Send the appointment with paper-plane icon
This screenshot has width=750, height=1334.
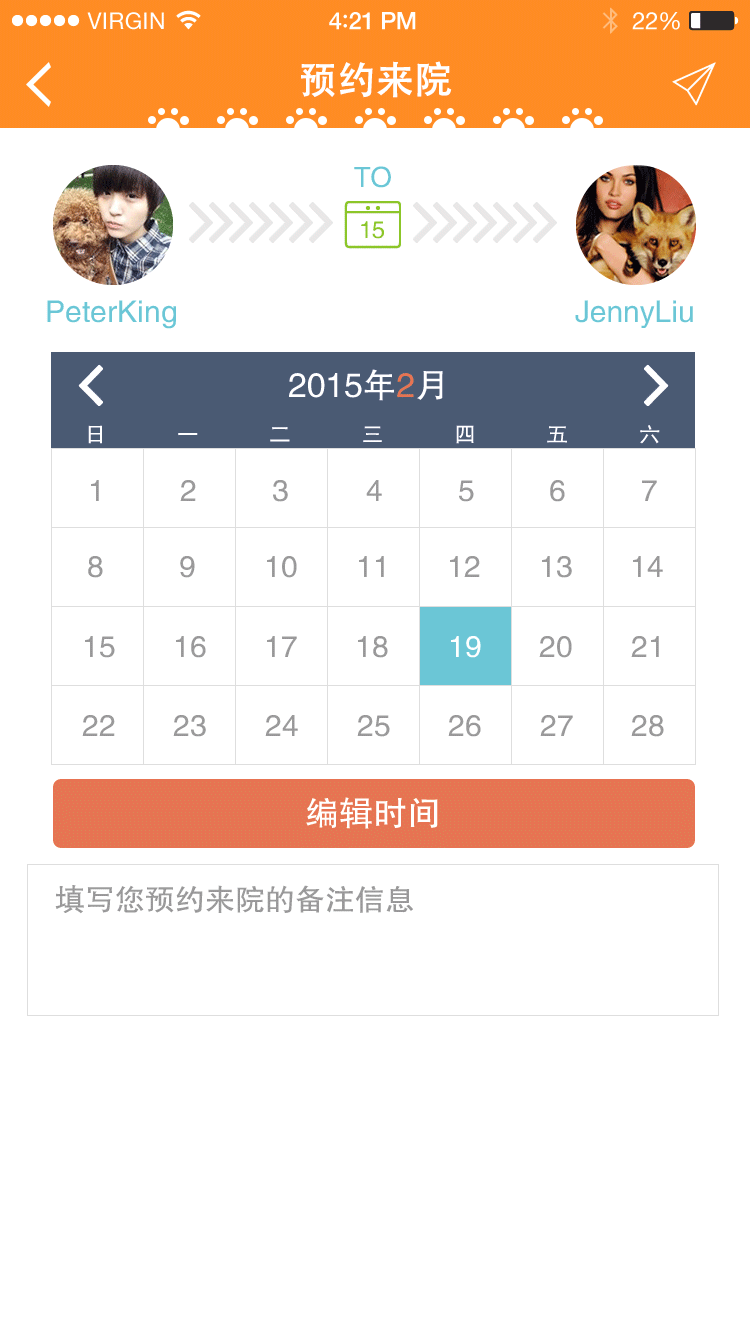coord(693,84)
